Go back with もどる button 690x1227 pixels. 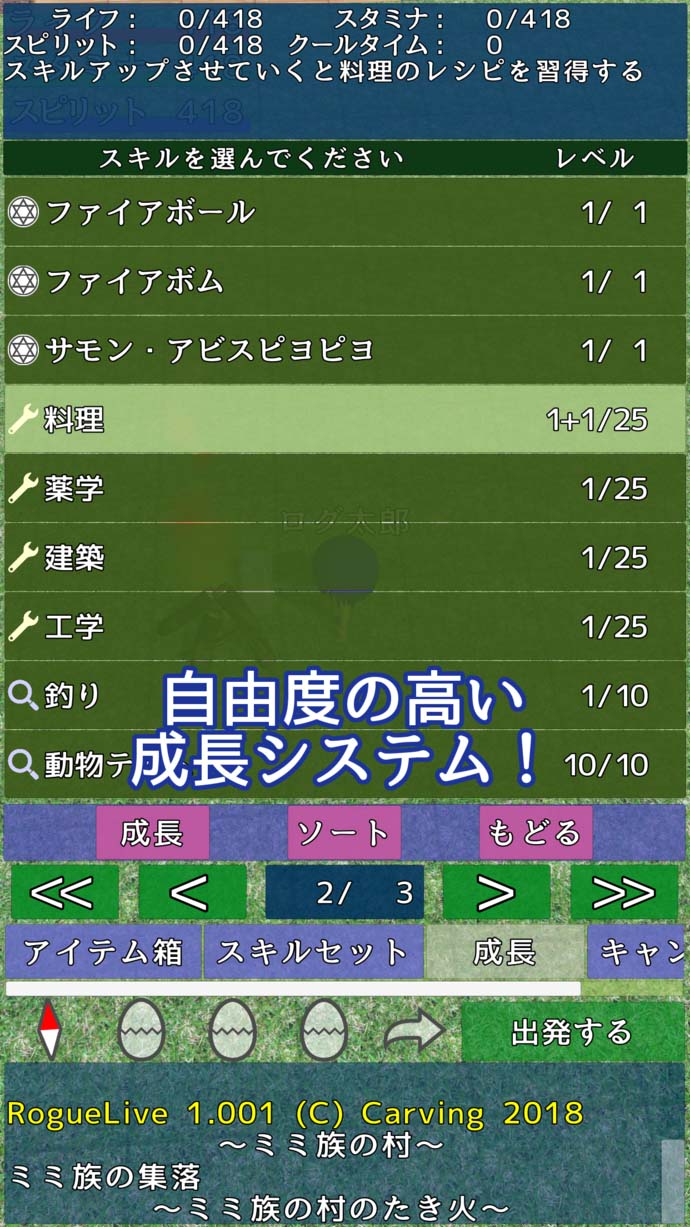[535, 833]
